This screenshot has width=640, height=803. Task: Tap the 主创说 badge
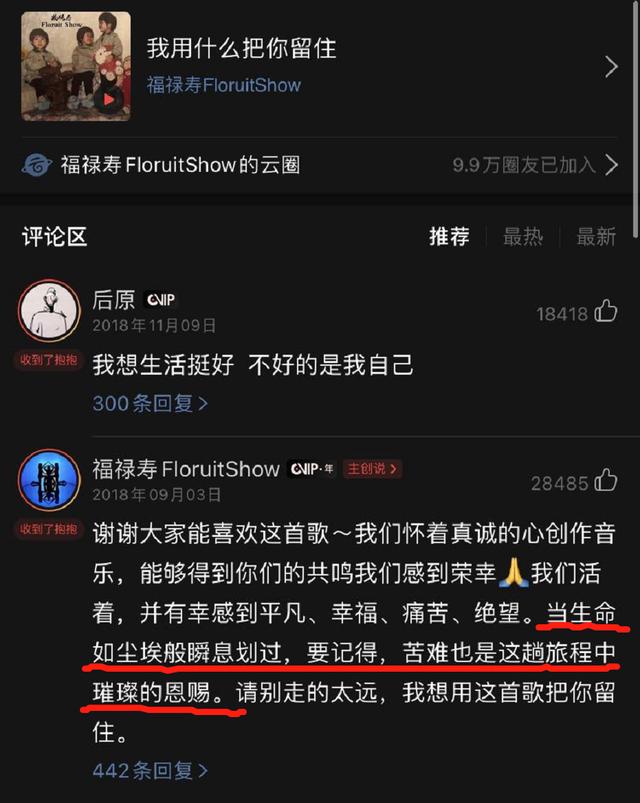[x=372, y=469]
